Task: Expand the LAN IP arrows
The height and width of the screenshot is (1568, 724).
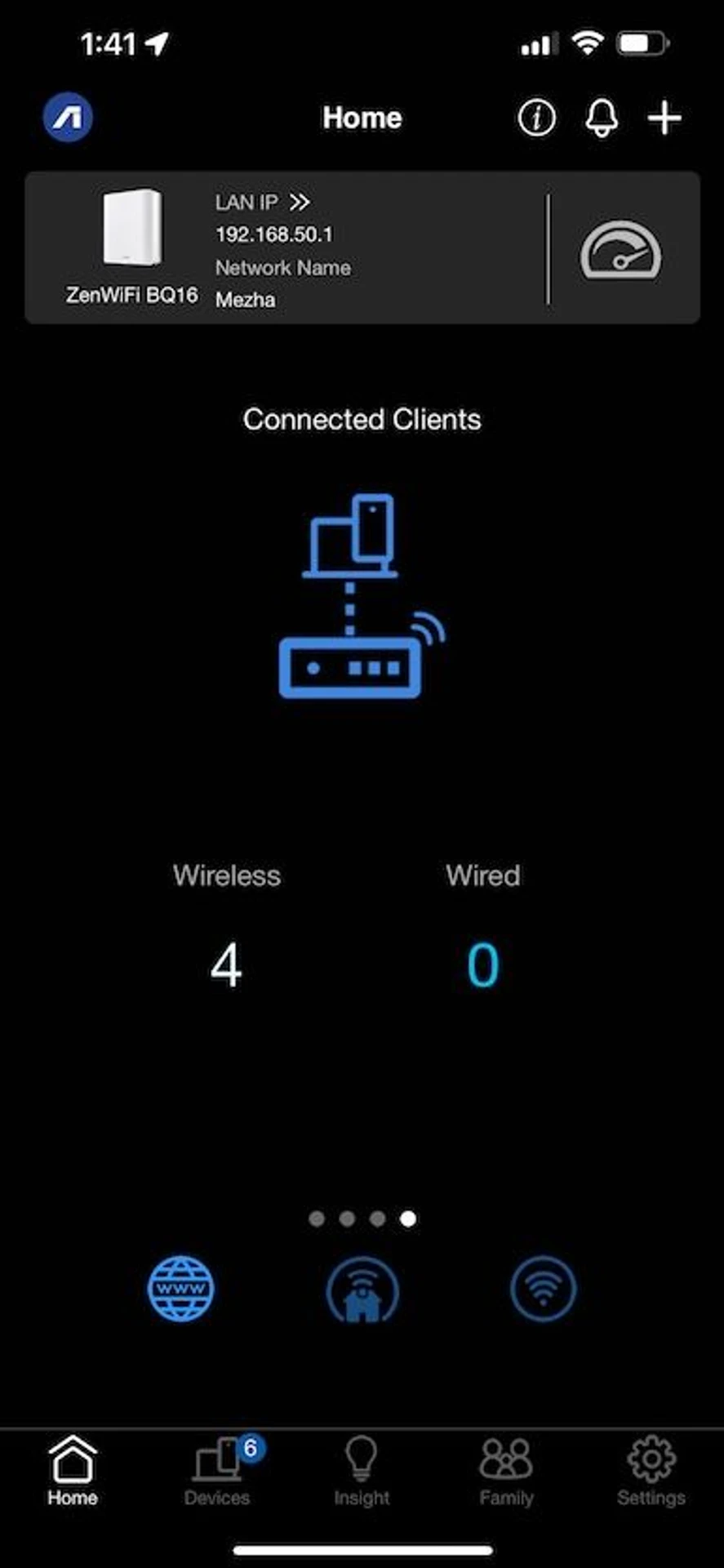Action: 300,202
